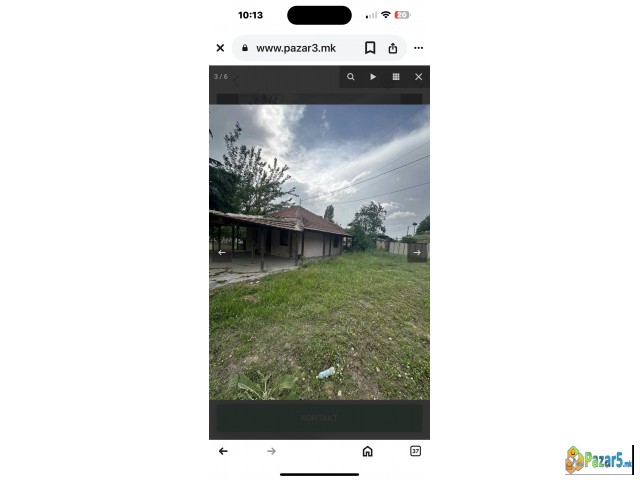
Task: Zoom the gallery photo with magnifier
Action: pyautogui.click(x=351, y=77)
